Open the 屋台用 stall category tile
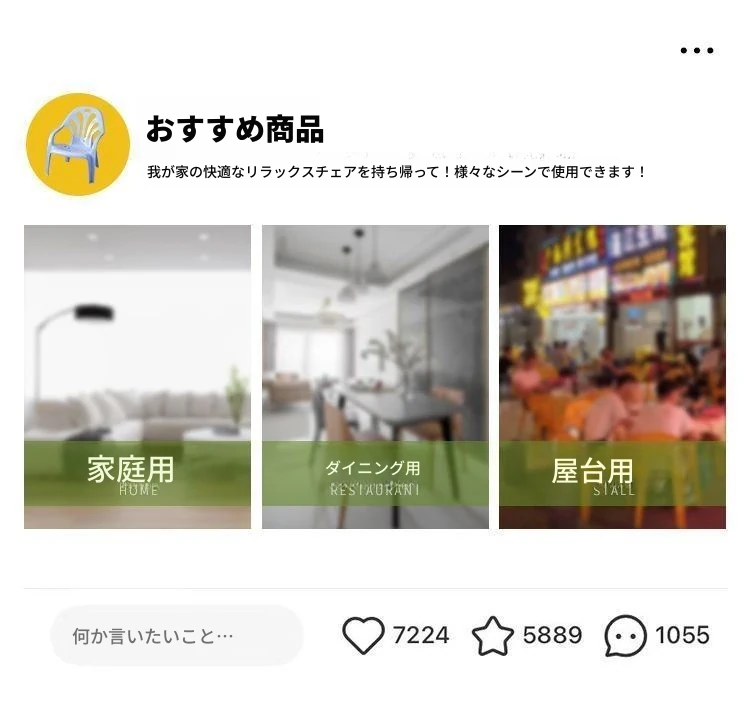750x717 pixels. coord(612,377)
